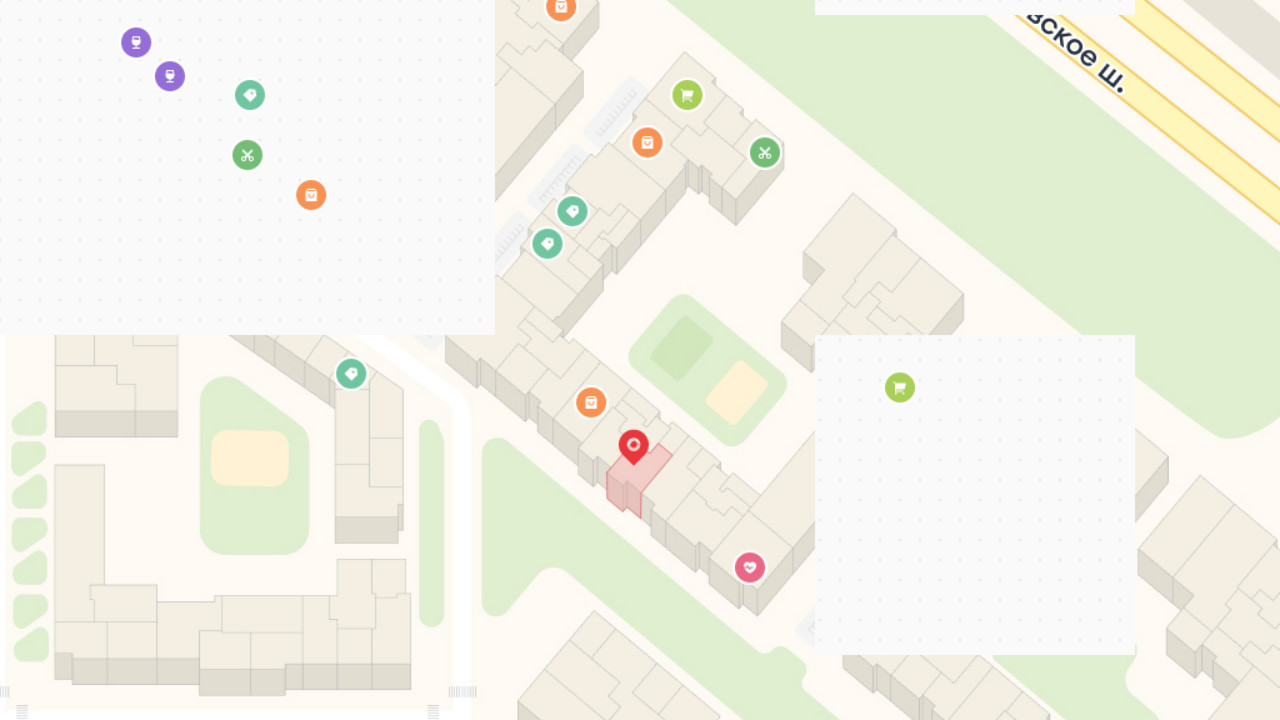Viewport: 1280px width, 720px height.
Task: Select the orange bag marker nearest the red pin
Action: pyautogui.click(x=591, y=403)
